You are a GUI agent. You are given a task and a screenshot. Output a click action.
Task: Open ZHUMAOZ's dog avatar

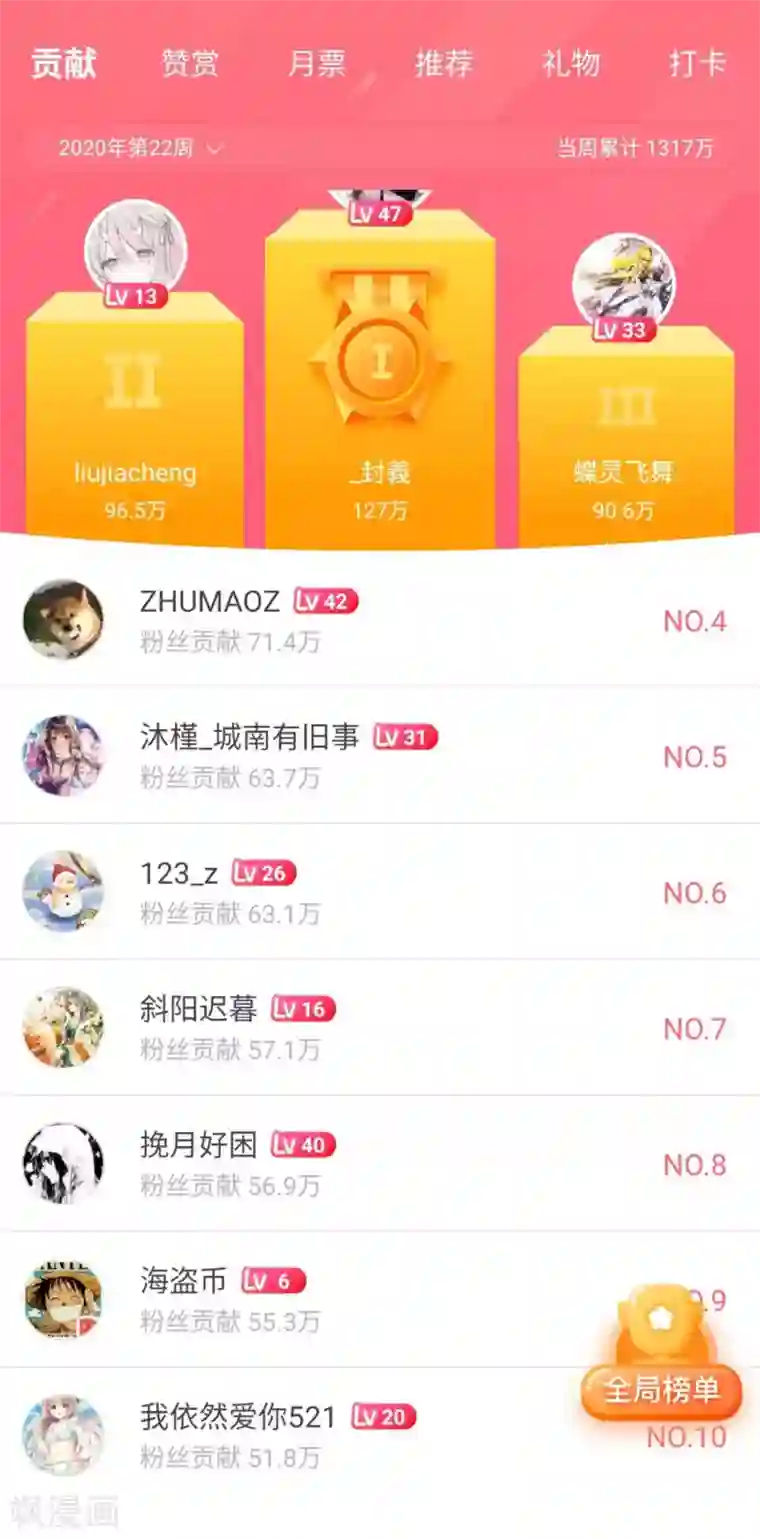(x=62, y=620)
